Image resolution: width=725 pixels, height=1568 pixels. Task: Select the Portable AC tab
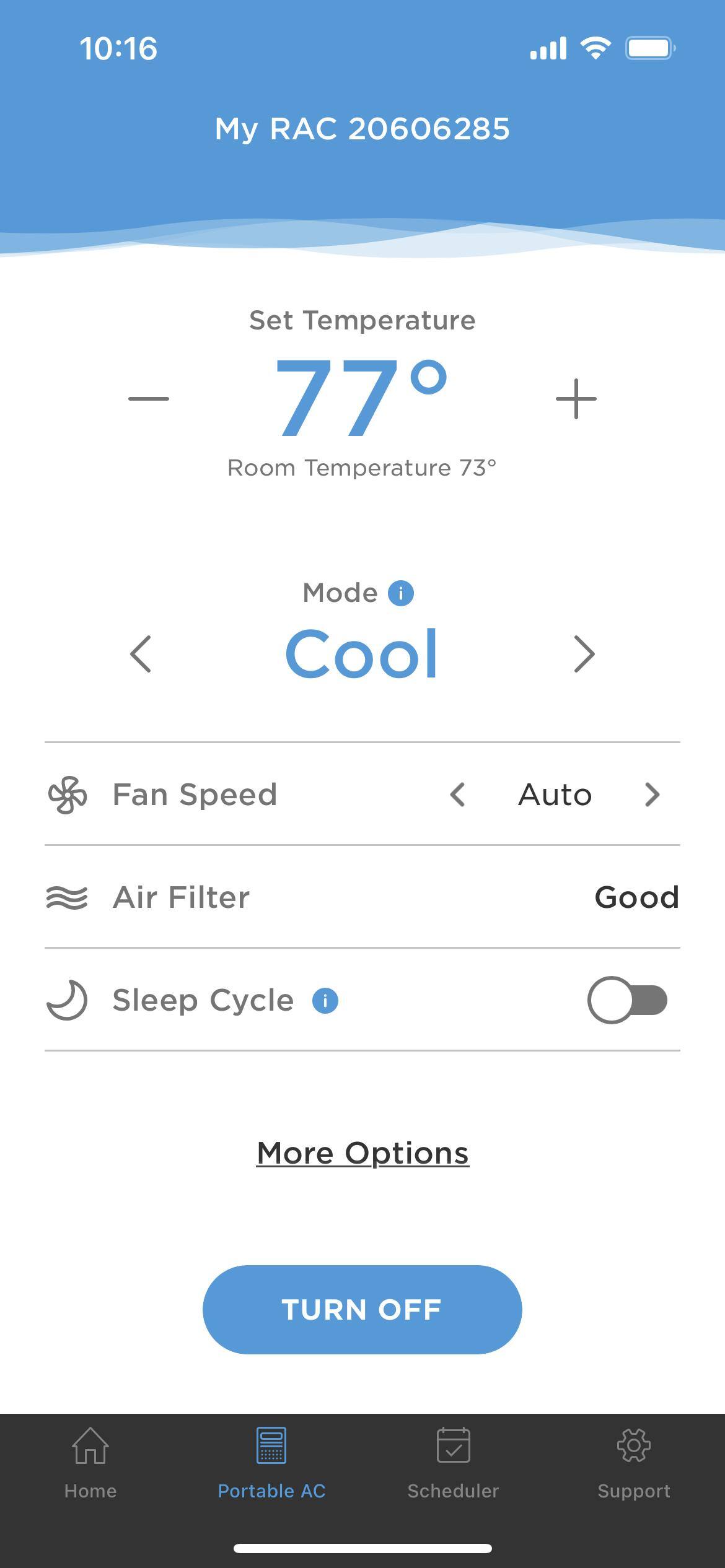click(x=271, y=1463)
